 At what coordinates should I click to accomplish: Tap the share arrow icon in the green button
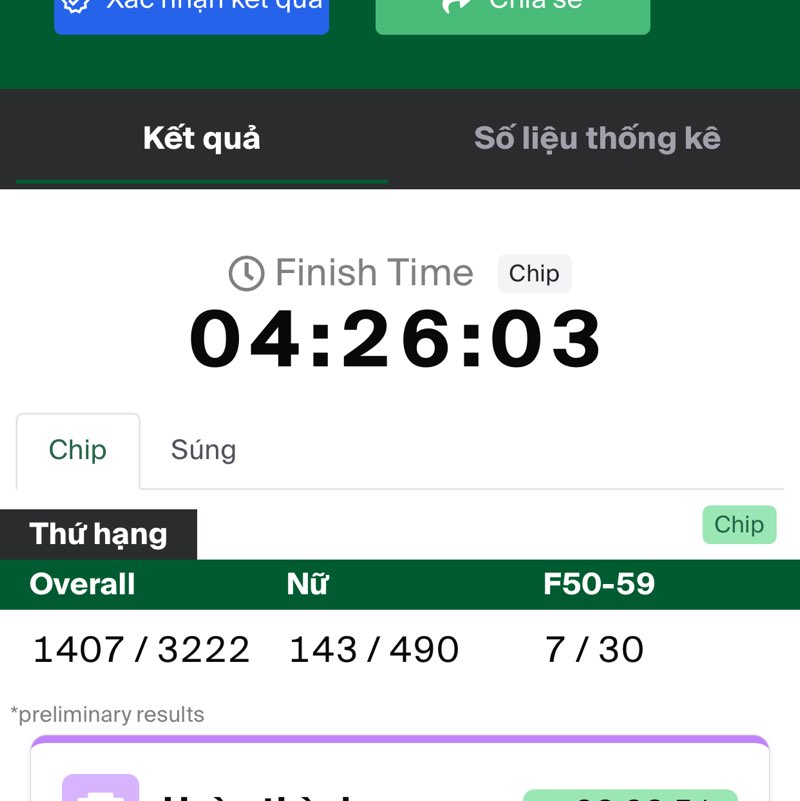(457, 5)
